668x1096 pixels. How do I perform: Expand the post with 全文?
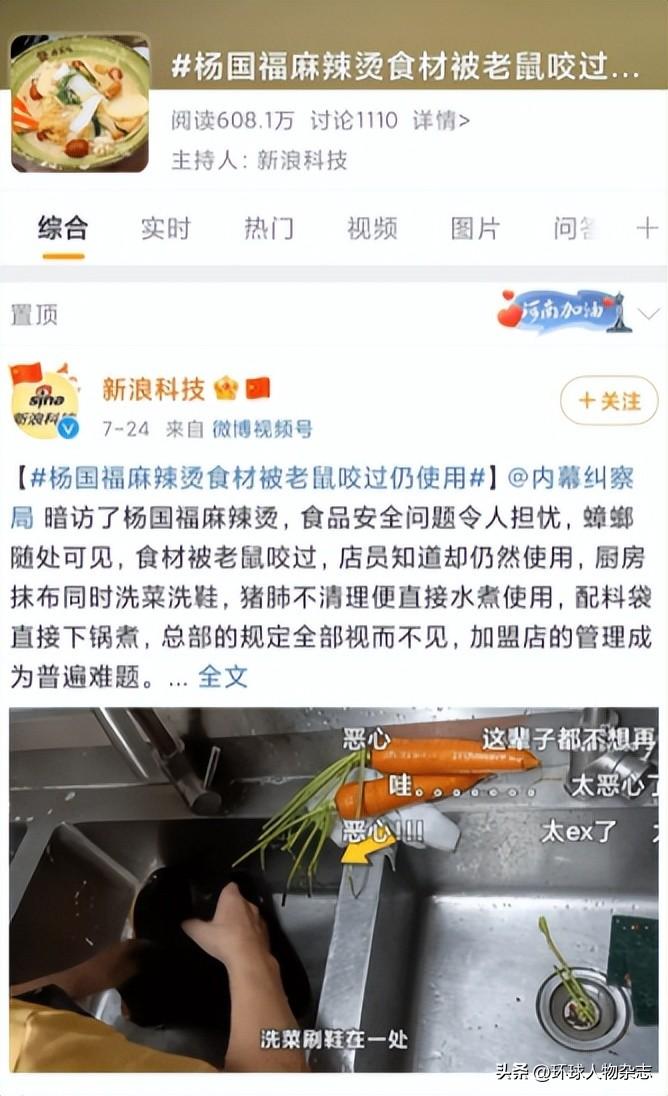(222, 676)
